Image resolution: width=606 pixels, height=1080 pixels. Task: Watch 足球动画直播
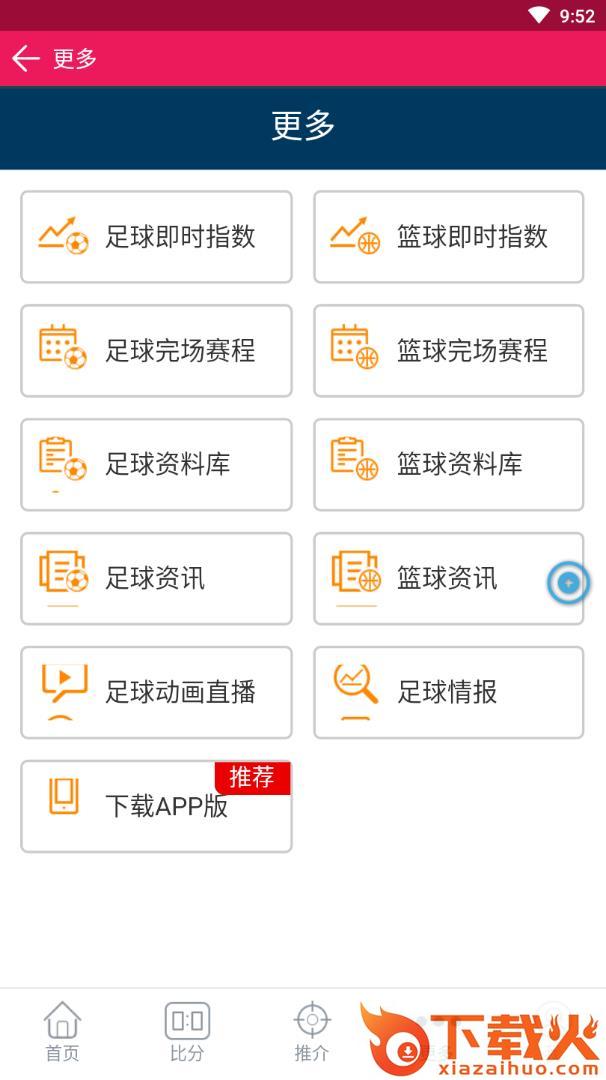[x=156, y=693]
